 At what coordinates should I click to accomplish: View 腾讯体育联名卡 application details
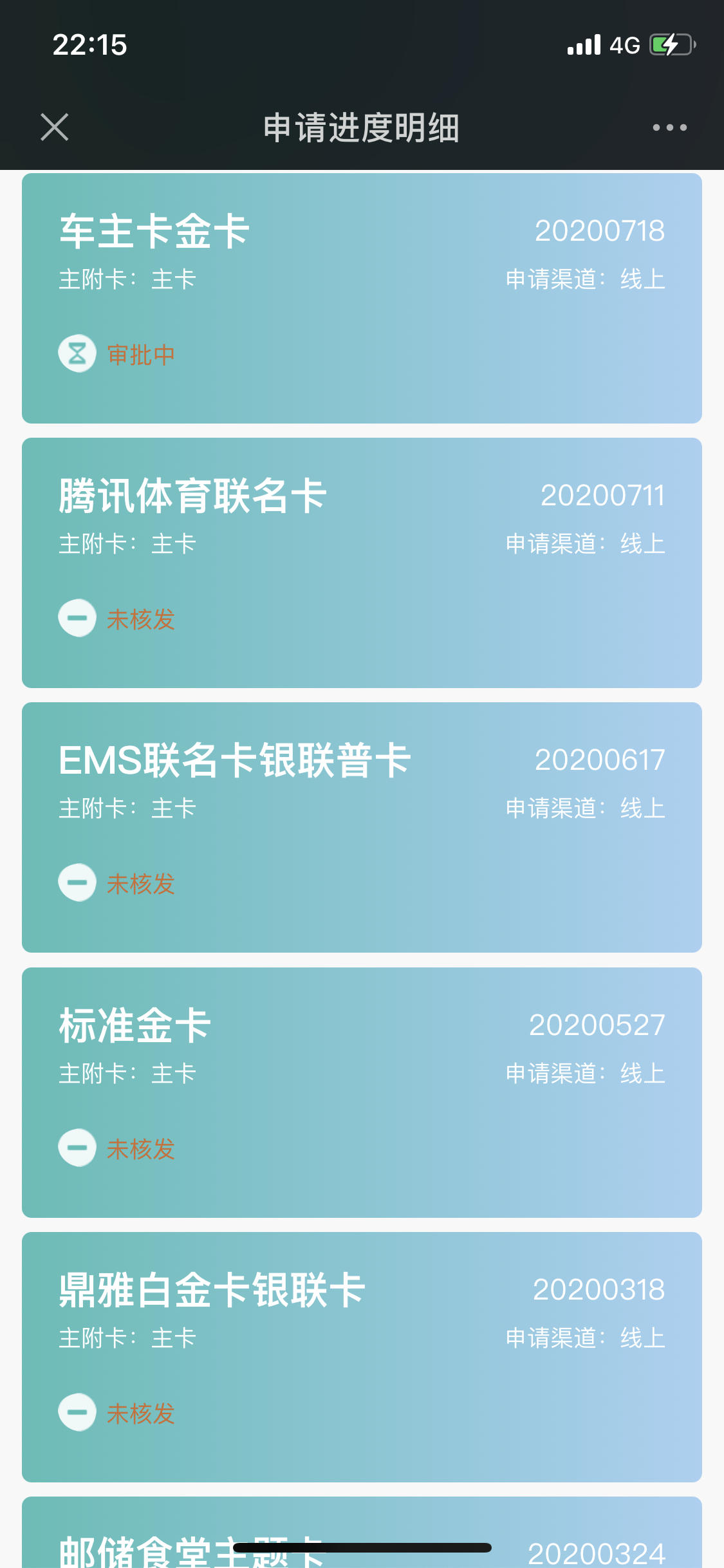pyautogui.click(x=362, y=563)
